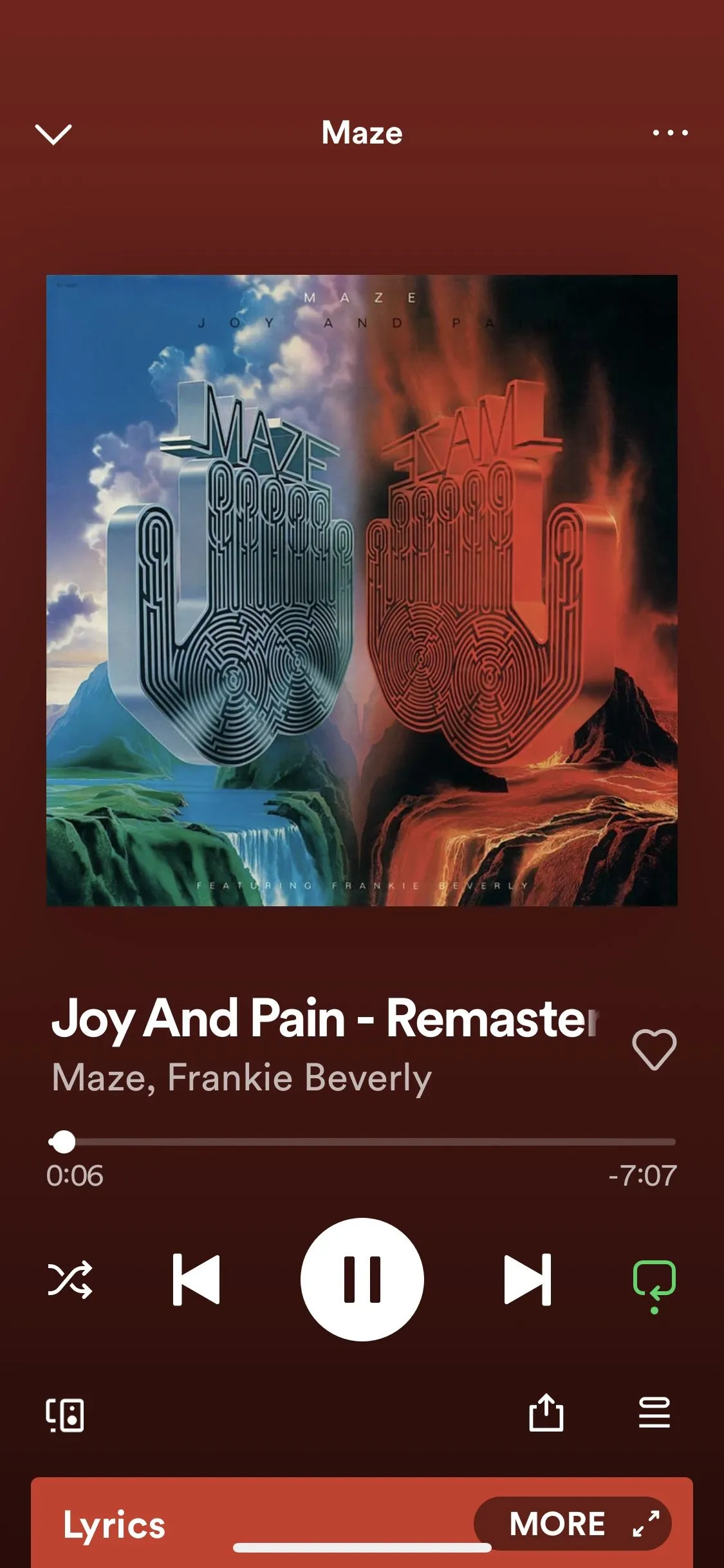Open the Lyrics card
The height and width of the screenshot is (1568, 724).
(115, 1526)
